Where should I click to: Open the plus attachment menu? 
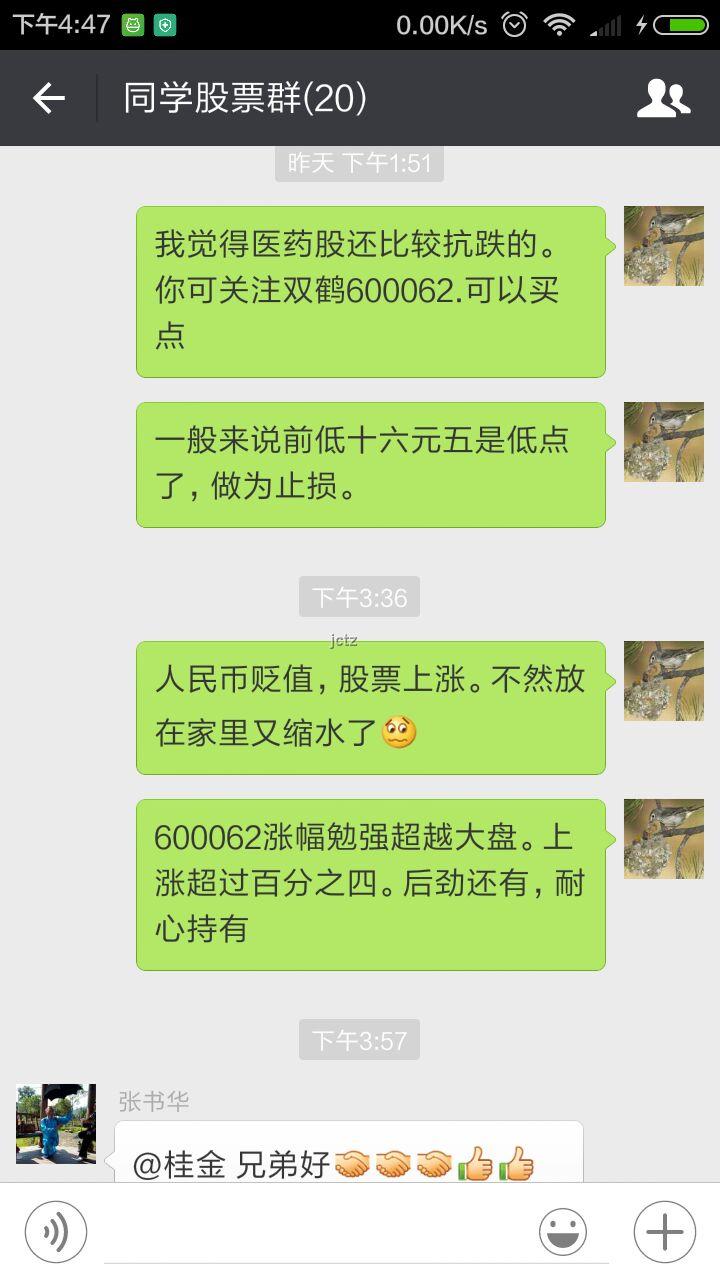click(x=664, y=1232)
